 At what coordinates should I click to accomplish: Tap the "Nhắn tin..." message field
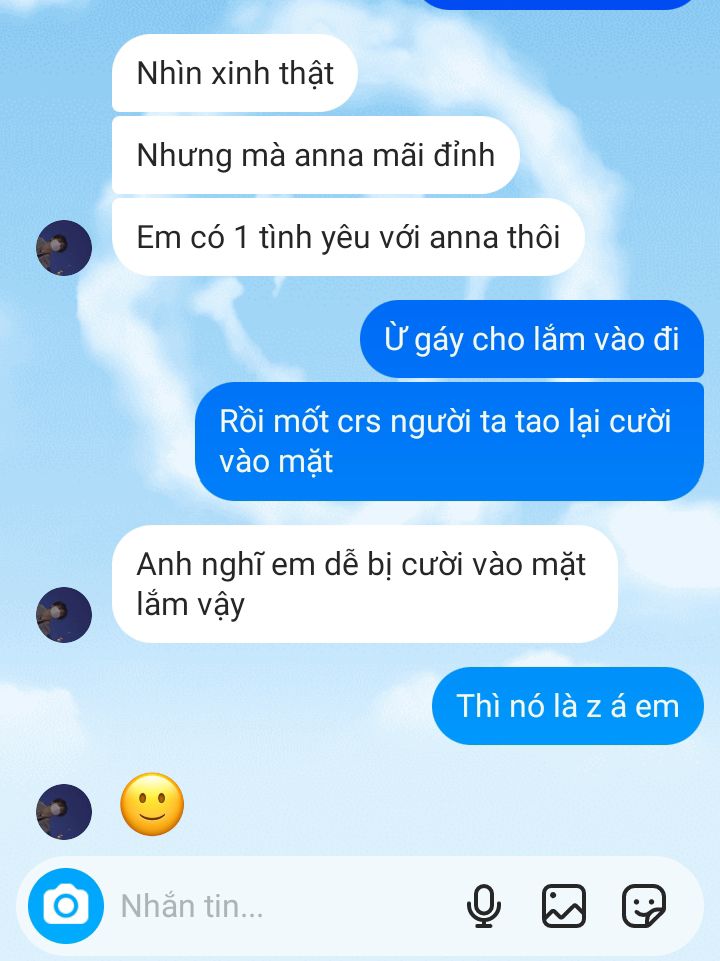click(280, 906)
